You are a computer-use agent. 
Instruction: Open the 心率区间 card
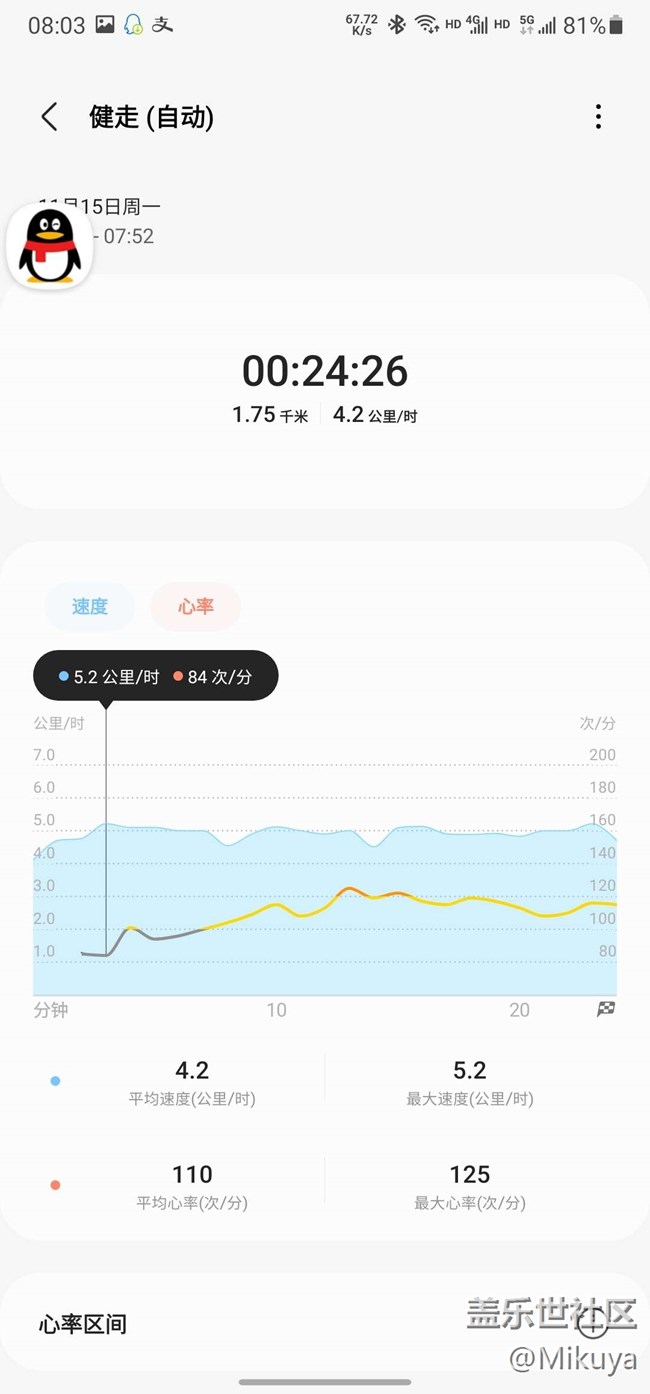pos(300,1324)
